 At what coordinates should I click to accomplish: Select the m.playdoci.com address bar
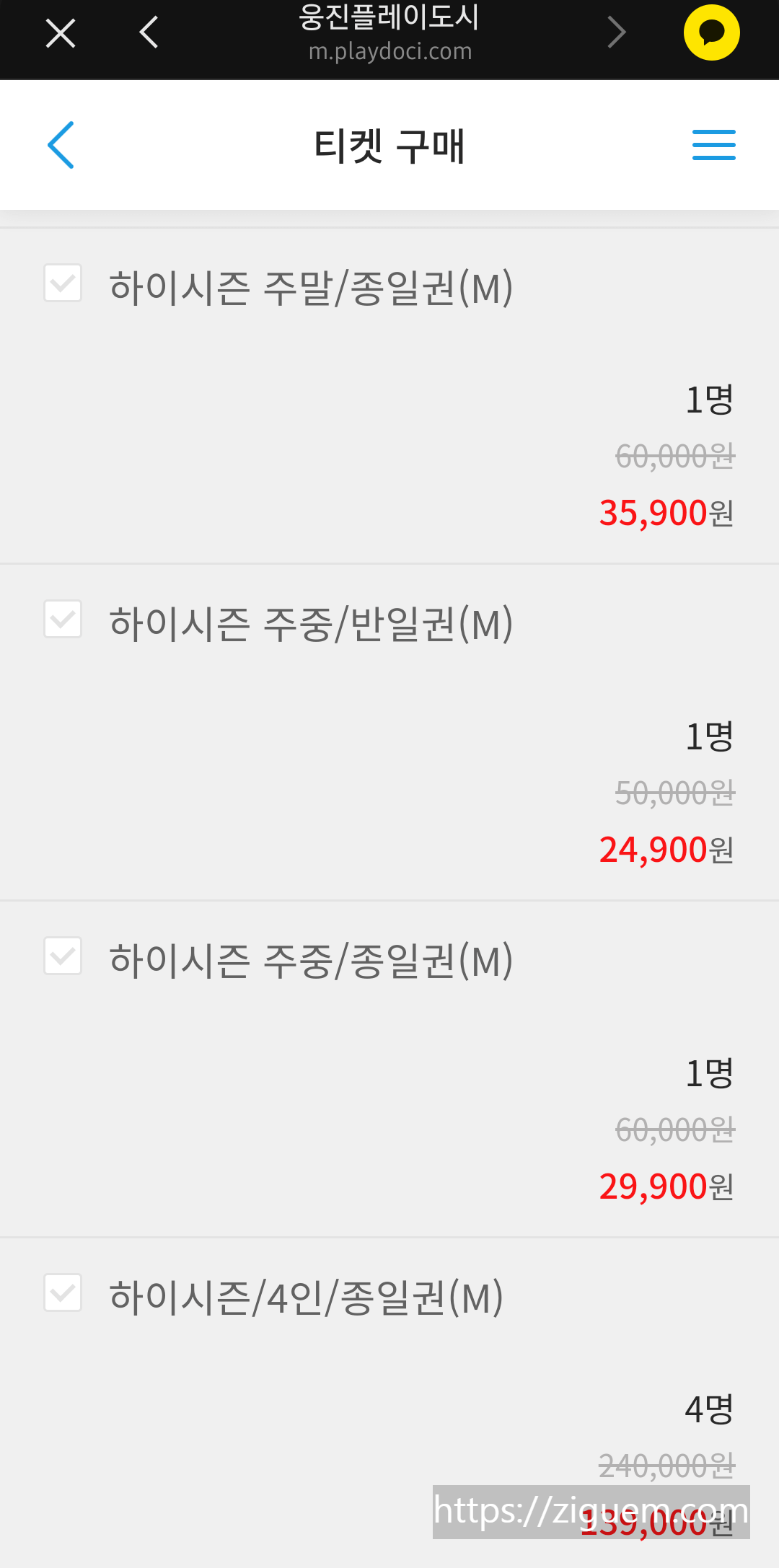(389, 50)
